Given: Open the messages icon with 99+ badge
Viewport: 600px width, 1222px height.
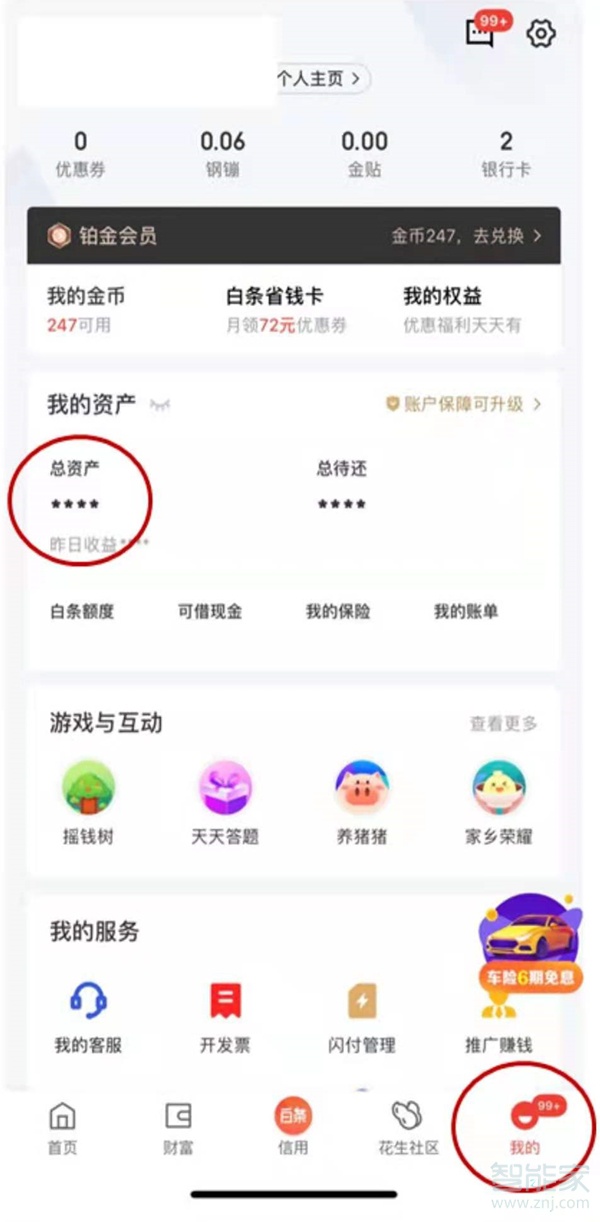Looking at the screenshot, I should (482, 33).
